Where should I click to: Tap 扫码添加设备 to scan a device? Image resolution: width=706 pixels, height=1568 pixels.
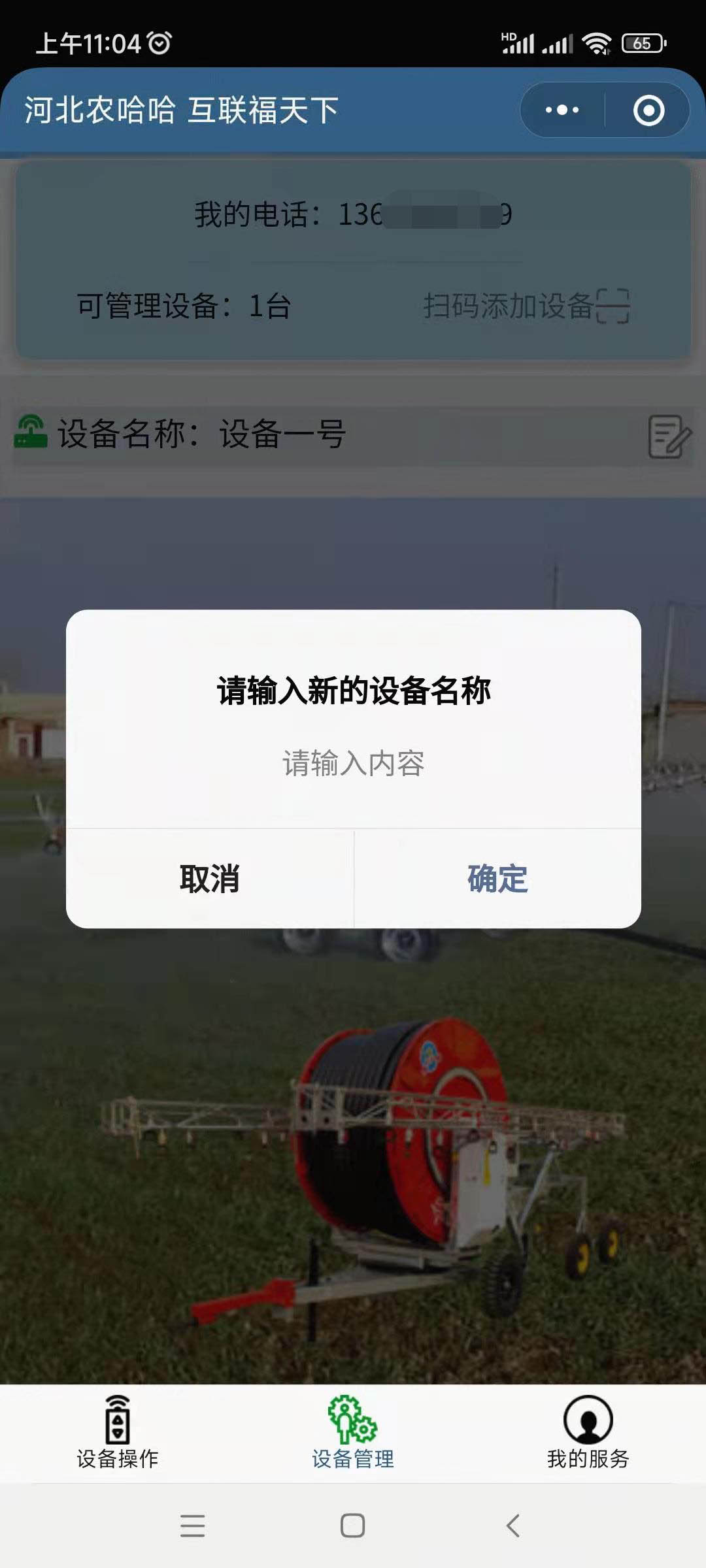click(526, 306)
